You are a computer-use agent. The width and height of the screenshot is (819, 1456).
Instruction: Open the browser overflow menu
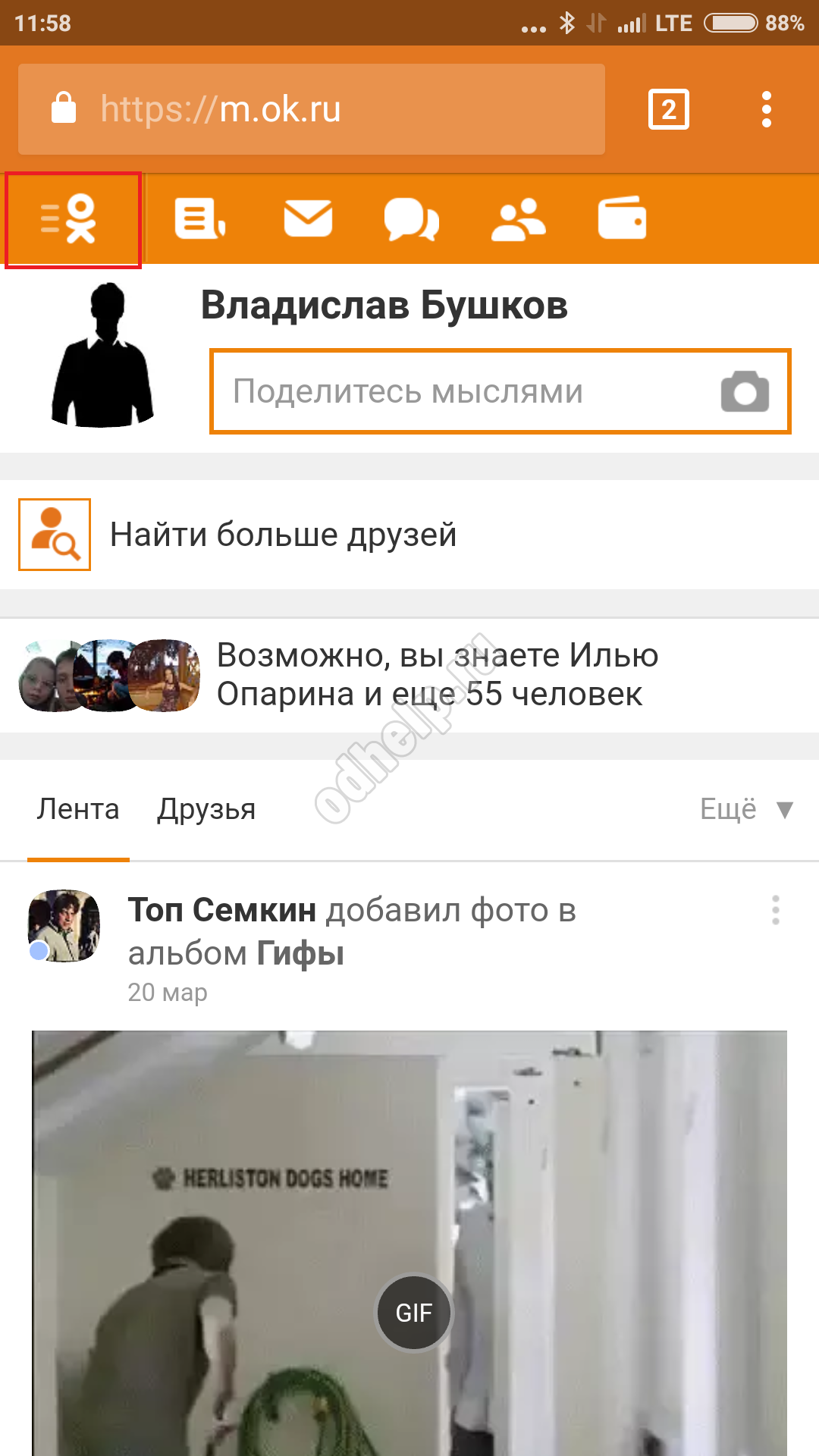pos(767,109)
